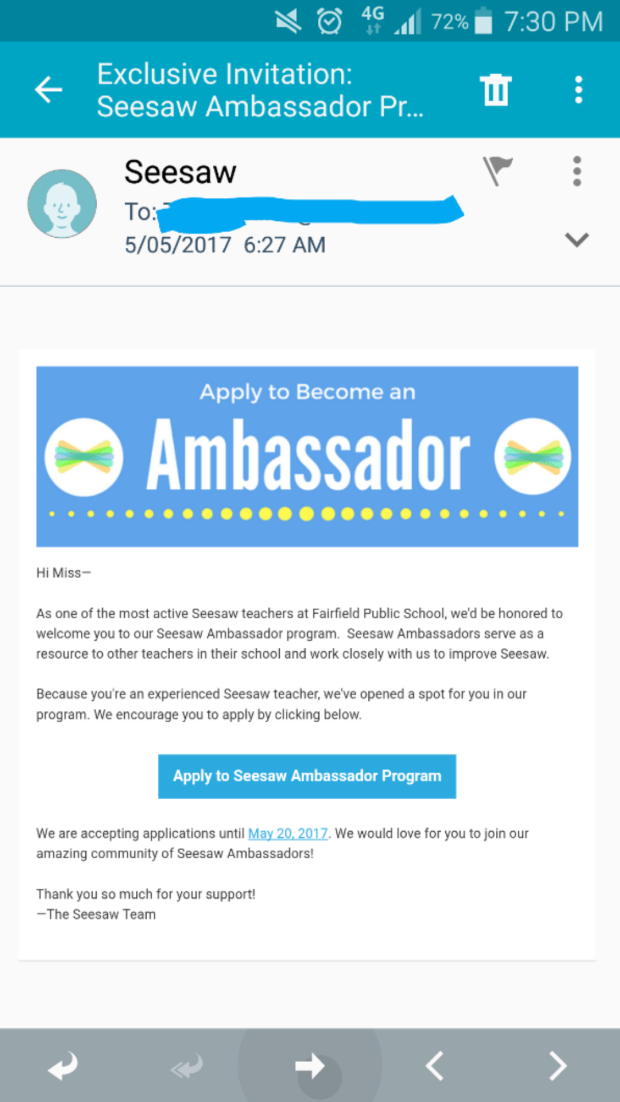
Task: Tap Apply to Seesaw Ambassador Program button
Action: [x=307, y=776]
